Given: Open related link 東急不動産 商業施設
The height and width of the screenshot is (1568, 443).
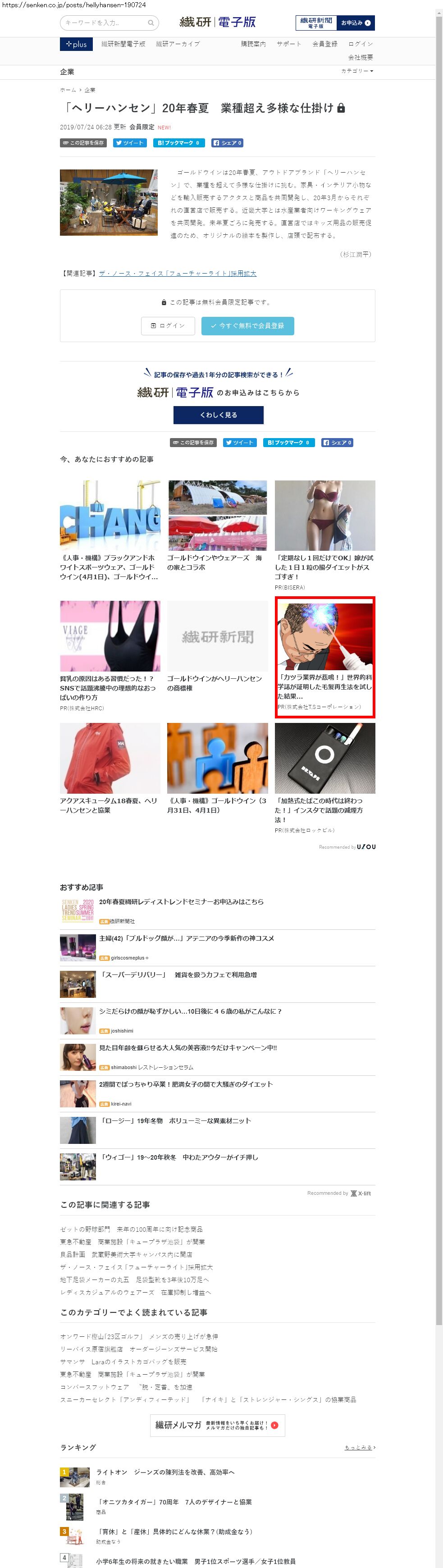Looking at the screenshot, I should coord(132,1242).
